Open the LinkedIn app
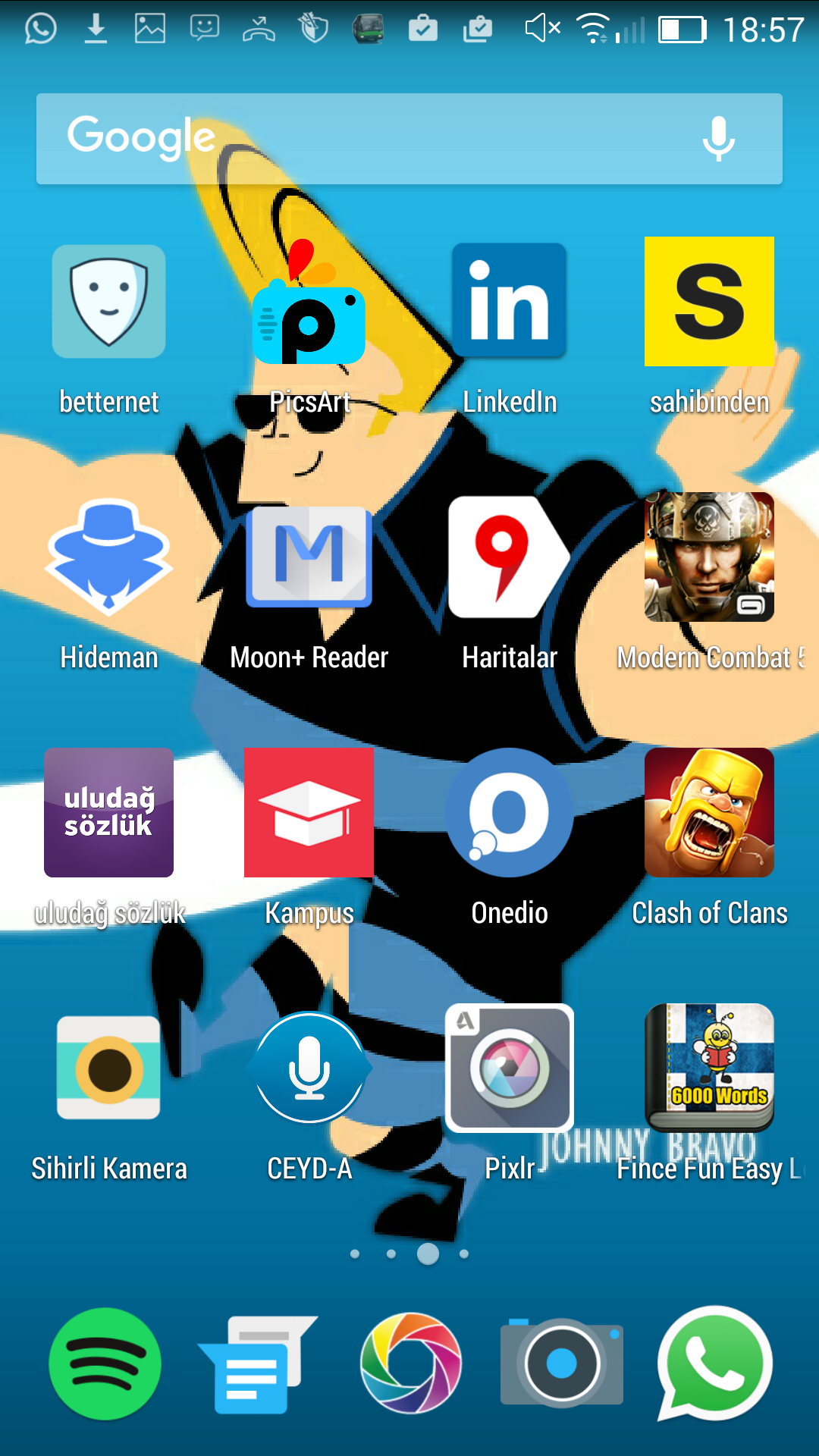819x1456 pixels. [509, 300]
